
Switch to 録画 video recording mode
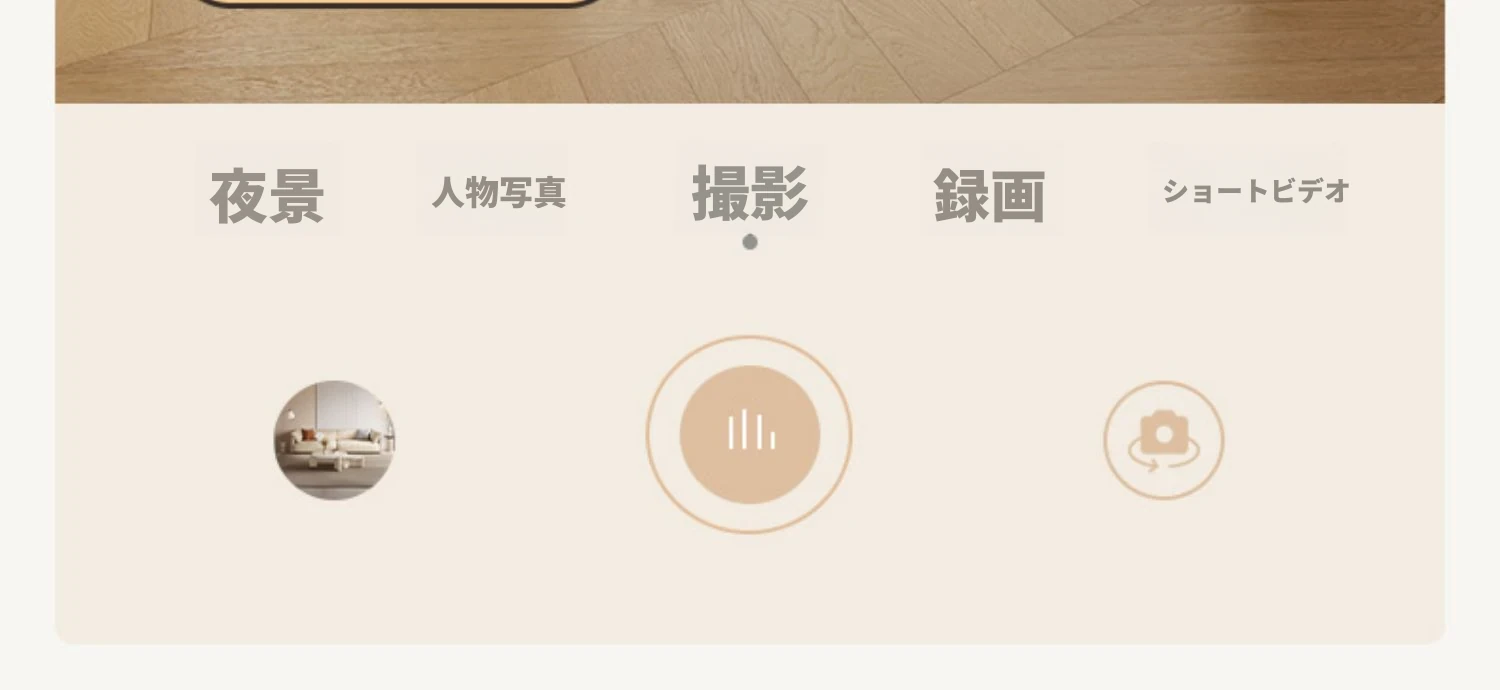[x=989, y=194]
